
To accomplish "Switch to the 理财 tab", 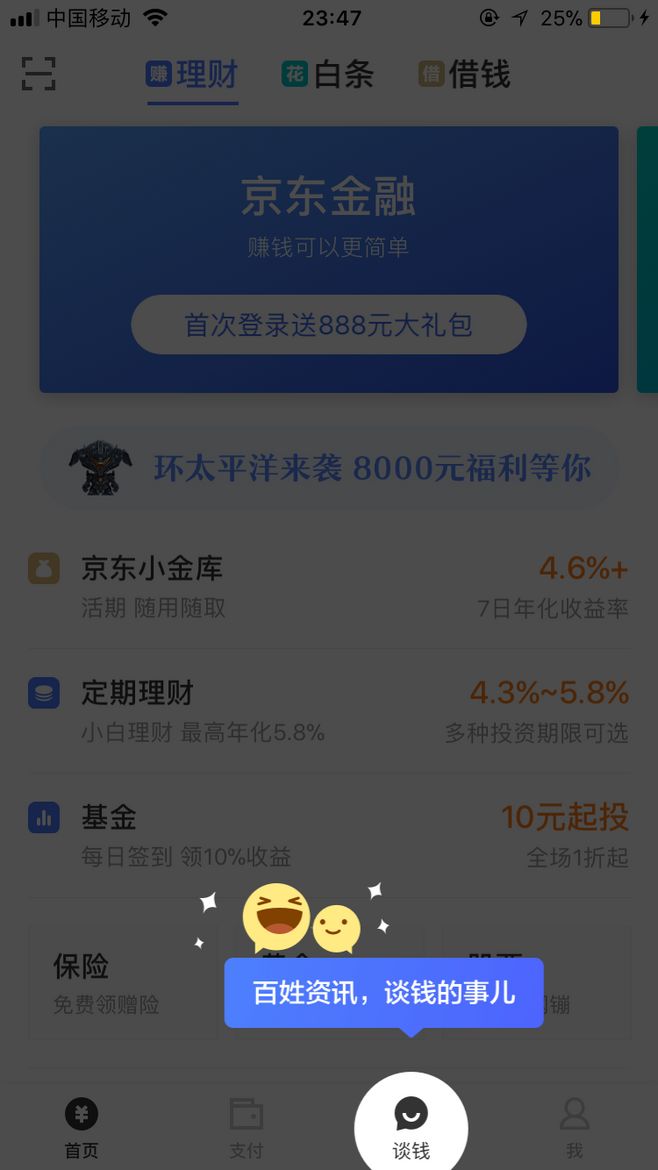I will 192,74.
